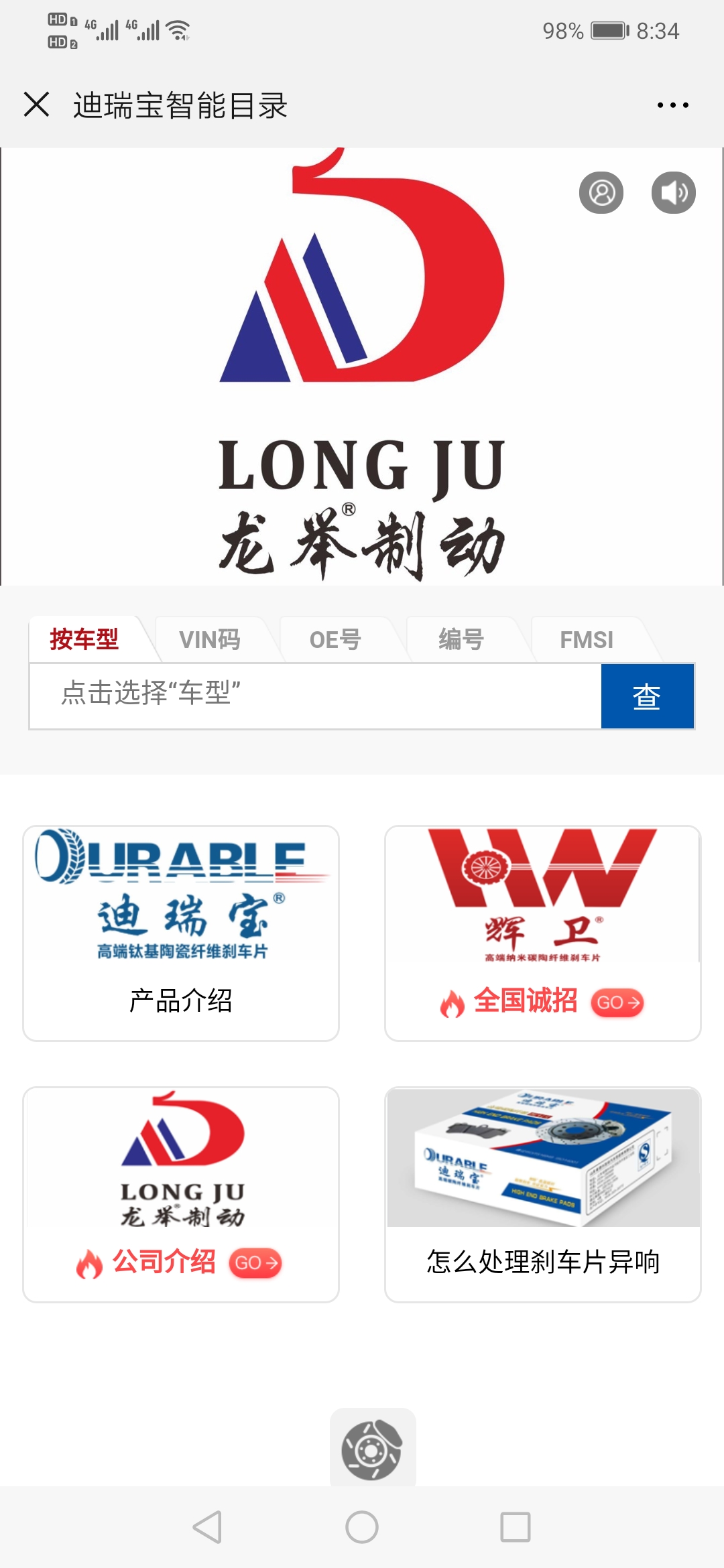This screenshot has width=724, height=1568.
Task: Go to the system home screen
Action: (x=362, y=1527)
